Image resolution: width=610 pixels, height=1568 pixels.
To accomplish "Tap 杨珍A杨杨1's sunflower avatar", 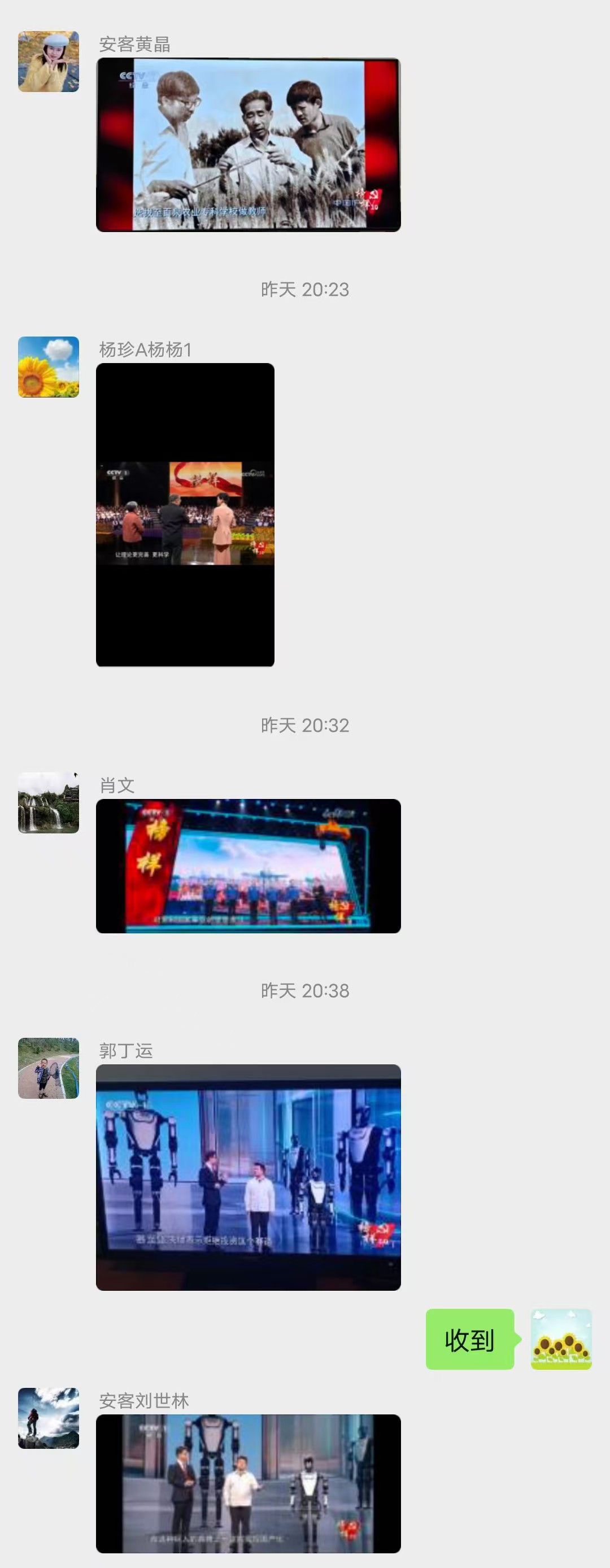I will pos(49,367).
